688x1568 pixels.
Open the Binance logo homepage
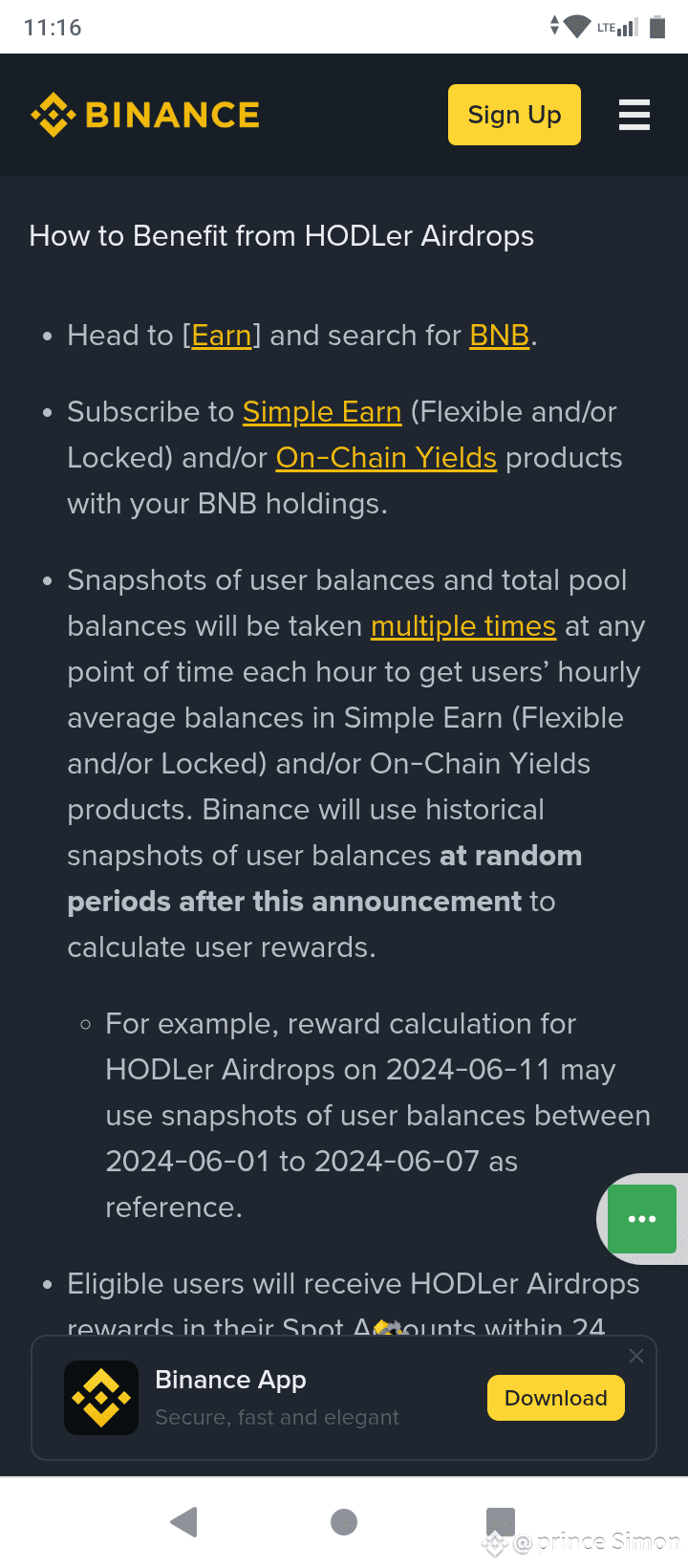(145, 115)
